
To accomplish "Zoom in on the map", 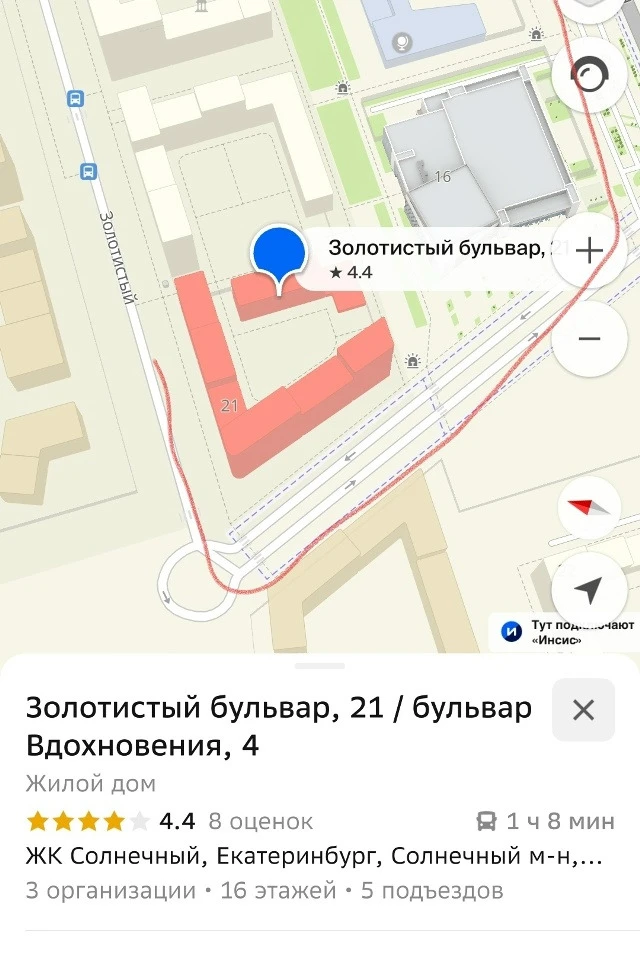I will click(589, 250).
